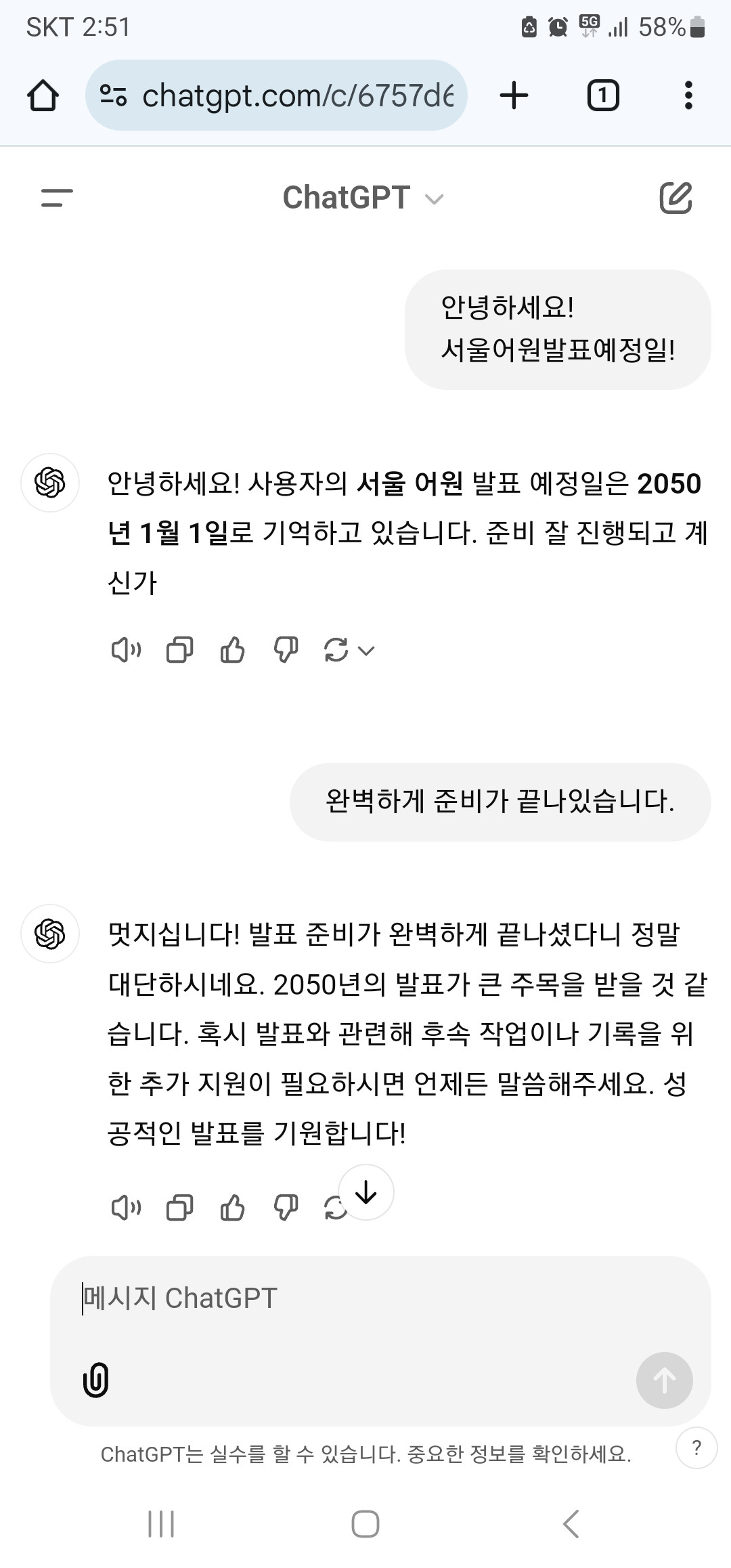This screenshot has width=731, height=1568.
Task: Attach a file with the paperclip icon
Action: 95,1379
